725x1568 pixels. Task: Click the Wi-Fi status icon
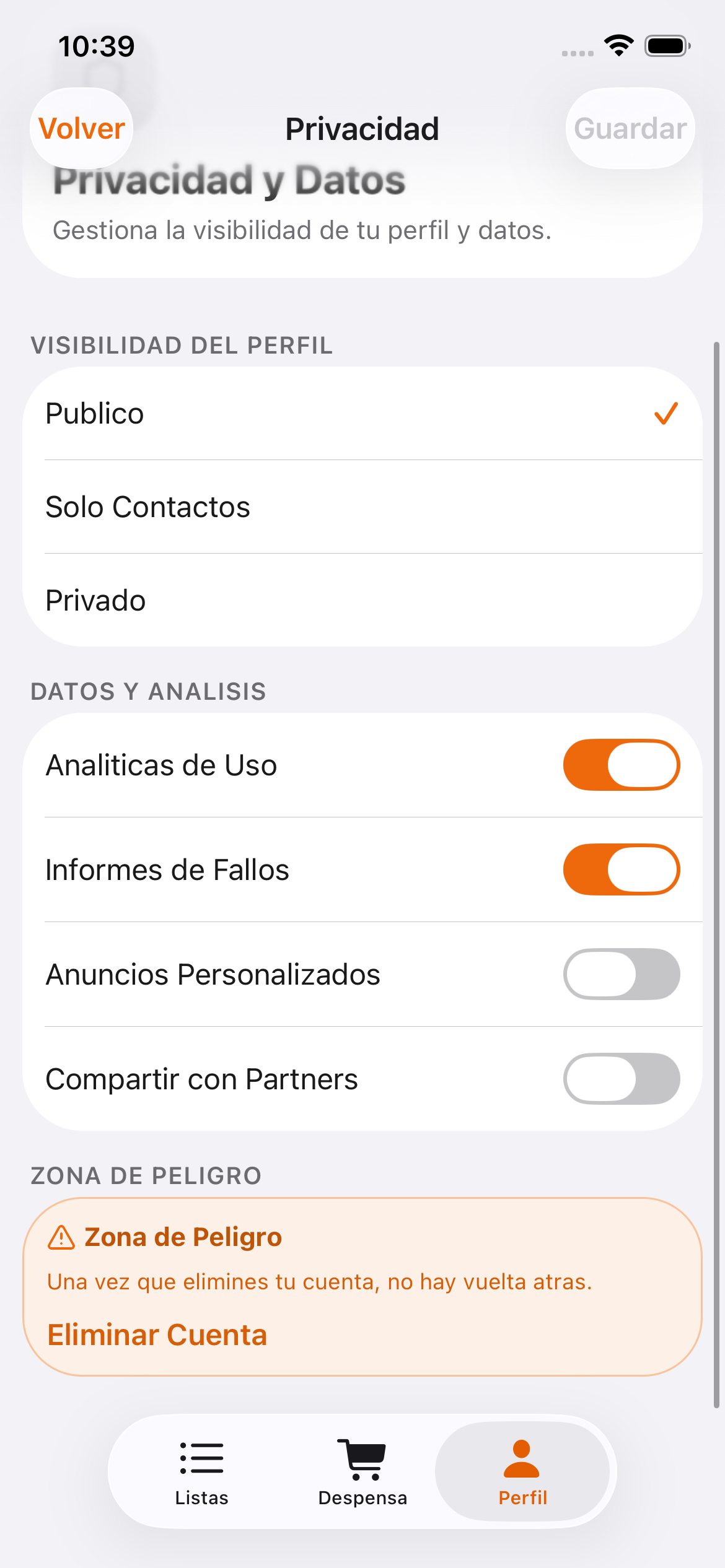pos(617,45)
